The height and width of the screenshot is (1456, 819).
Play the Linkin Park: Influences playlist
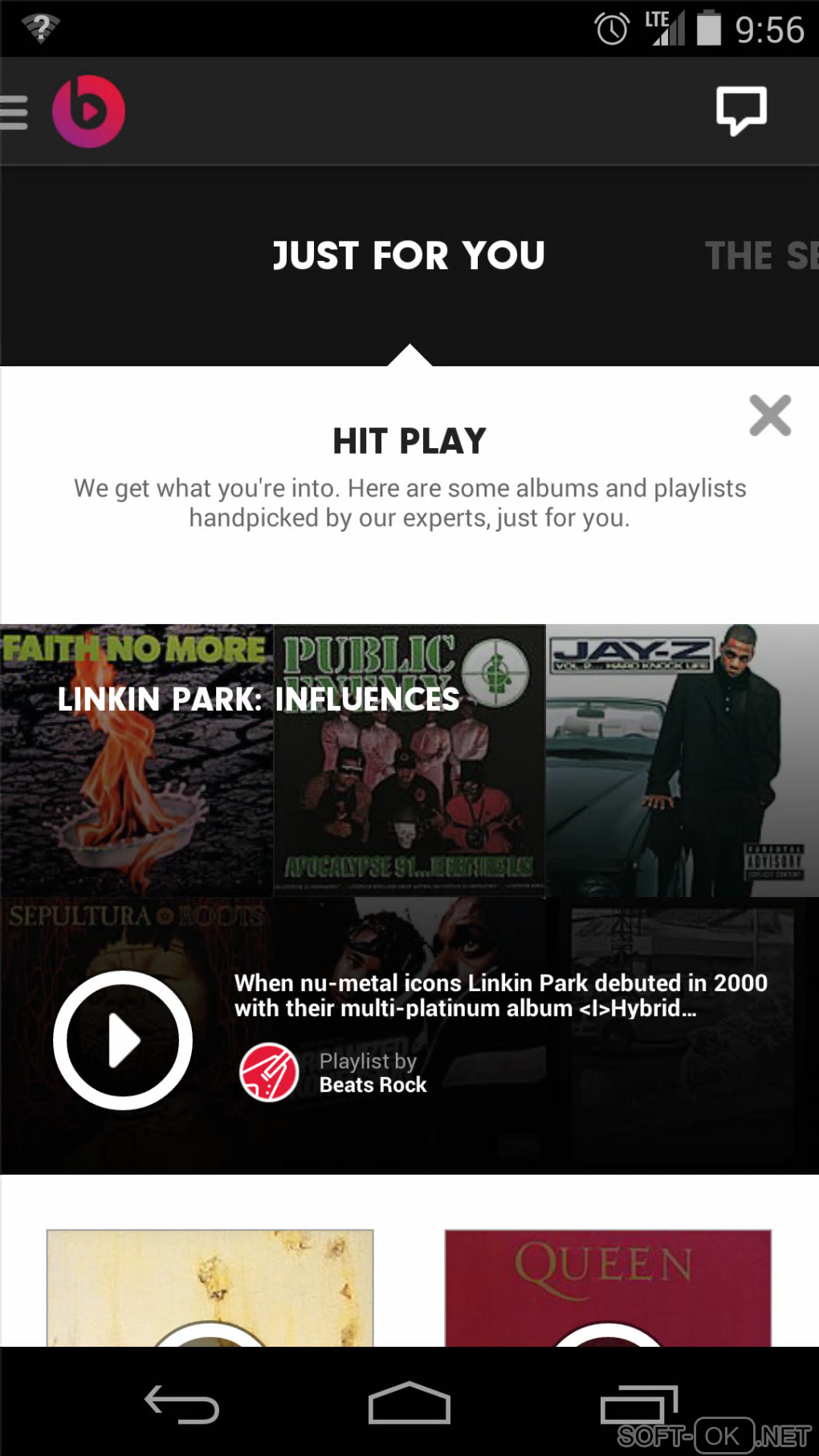(123, 1040)
